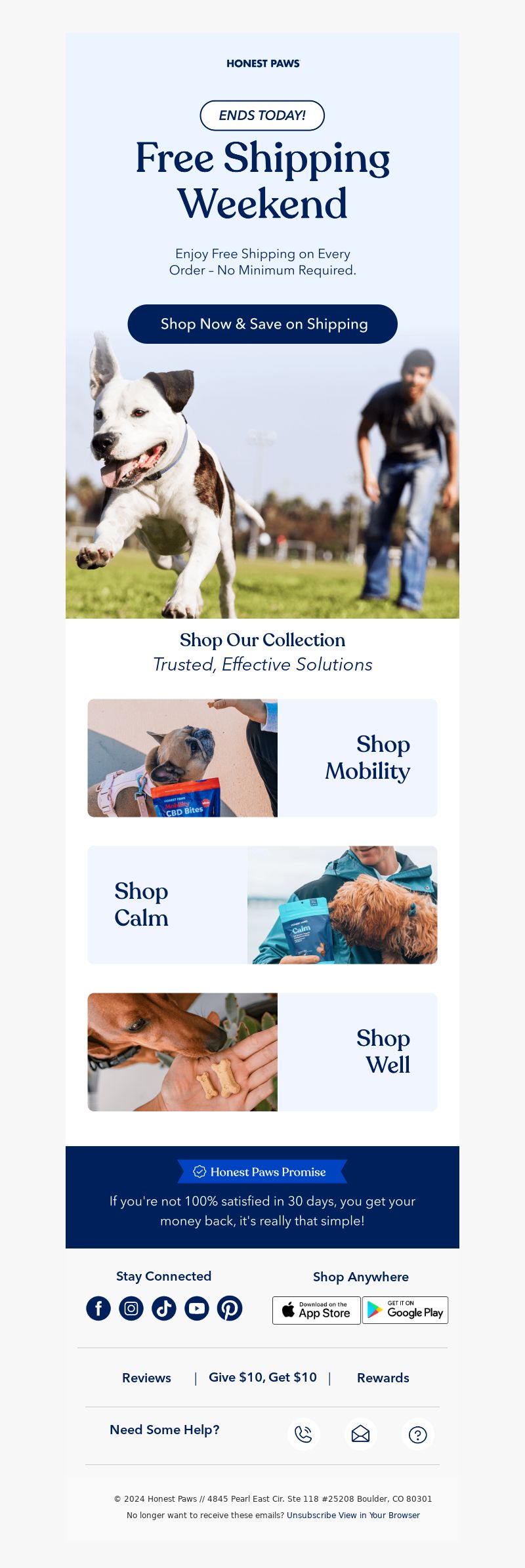Visit the Facebook page
525x1568 pixels.
tap(98, 1308)
